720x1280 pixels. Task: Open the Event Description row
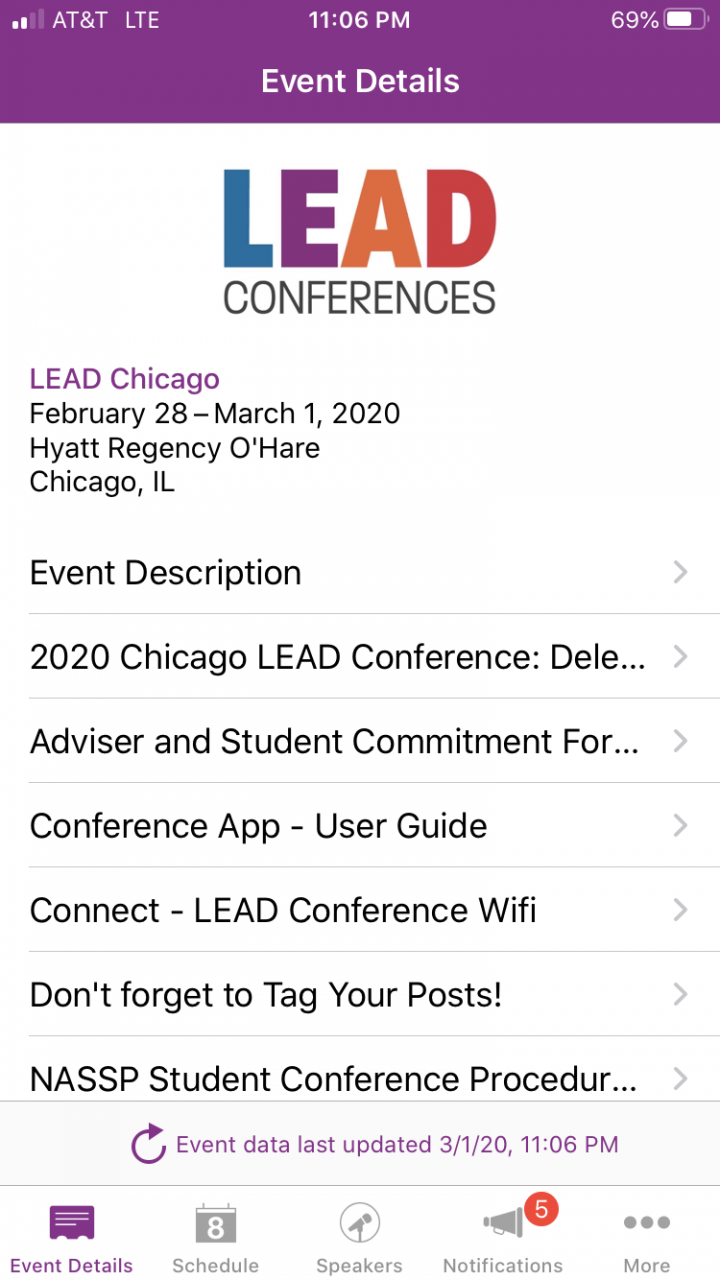pyautogui.click(x=360, y=573)
